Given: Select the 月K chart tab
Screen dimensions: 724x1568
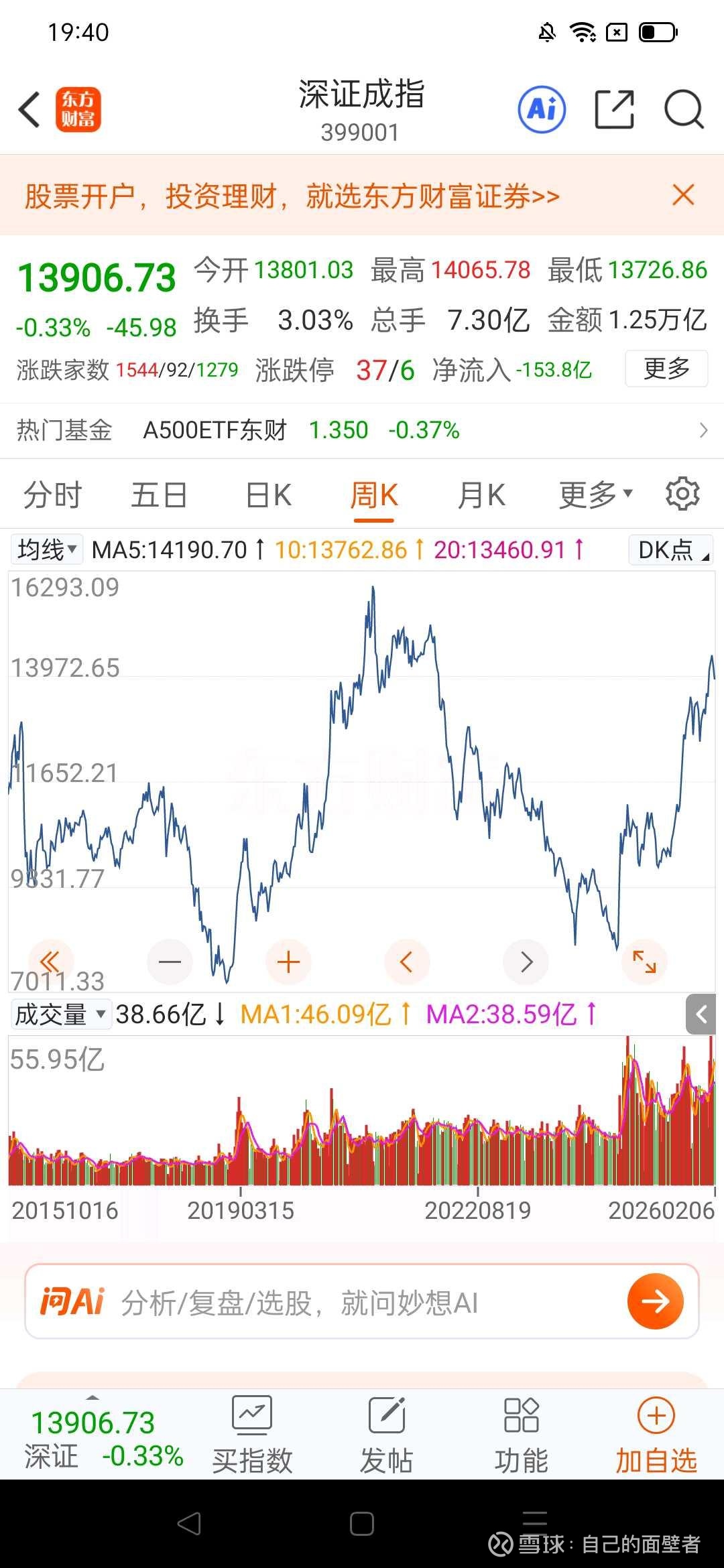Looking at the screenshot, I should pyautogui.click(x=481, y=496).
